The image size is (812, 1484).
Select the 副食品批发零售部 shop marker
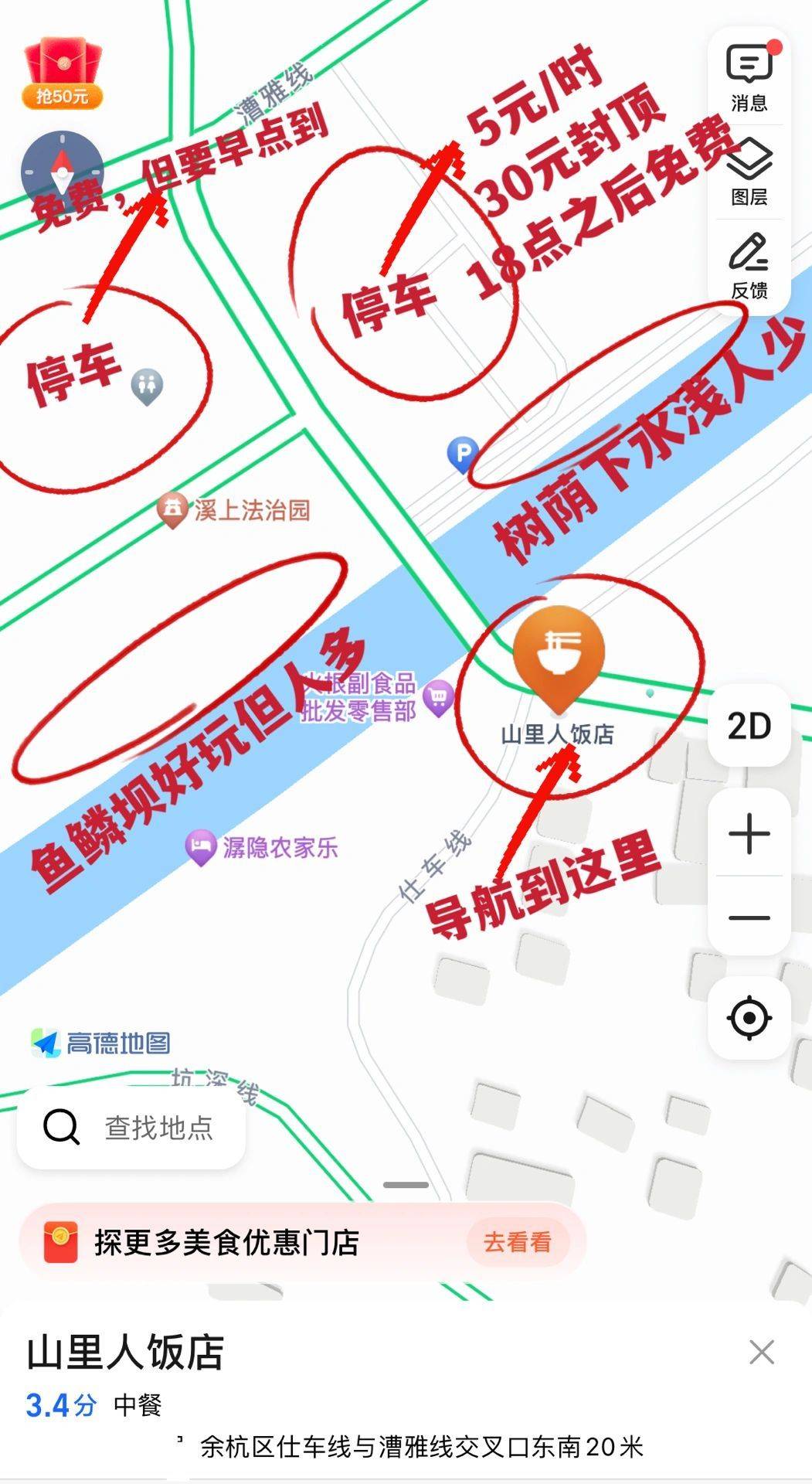(439, 698)
